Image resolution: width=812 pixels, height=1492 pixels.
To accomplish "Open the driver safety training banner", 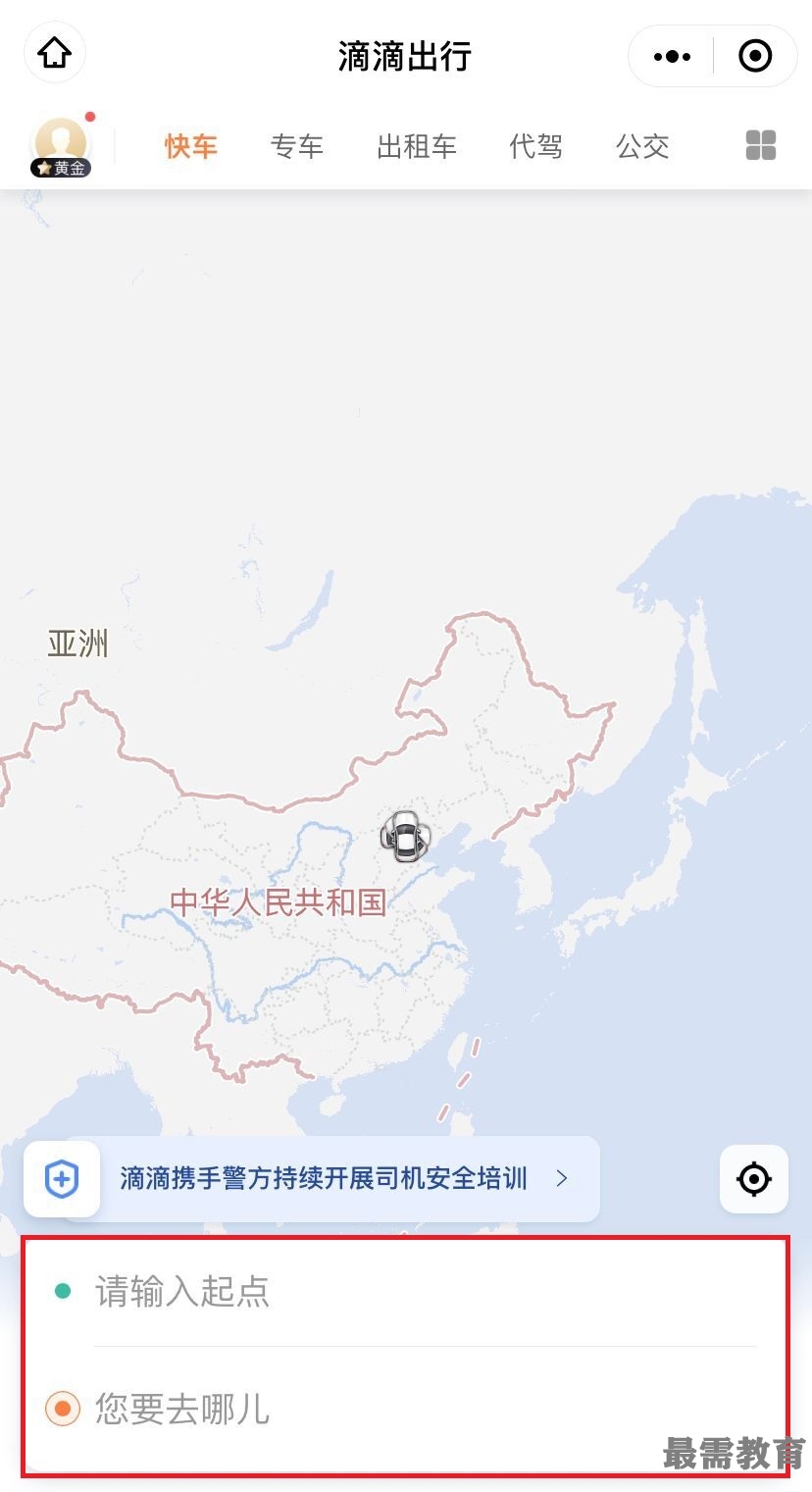I will tap(333, 1178).
